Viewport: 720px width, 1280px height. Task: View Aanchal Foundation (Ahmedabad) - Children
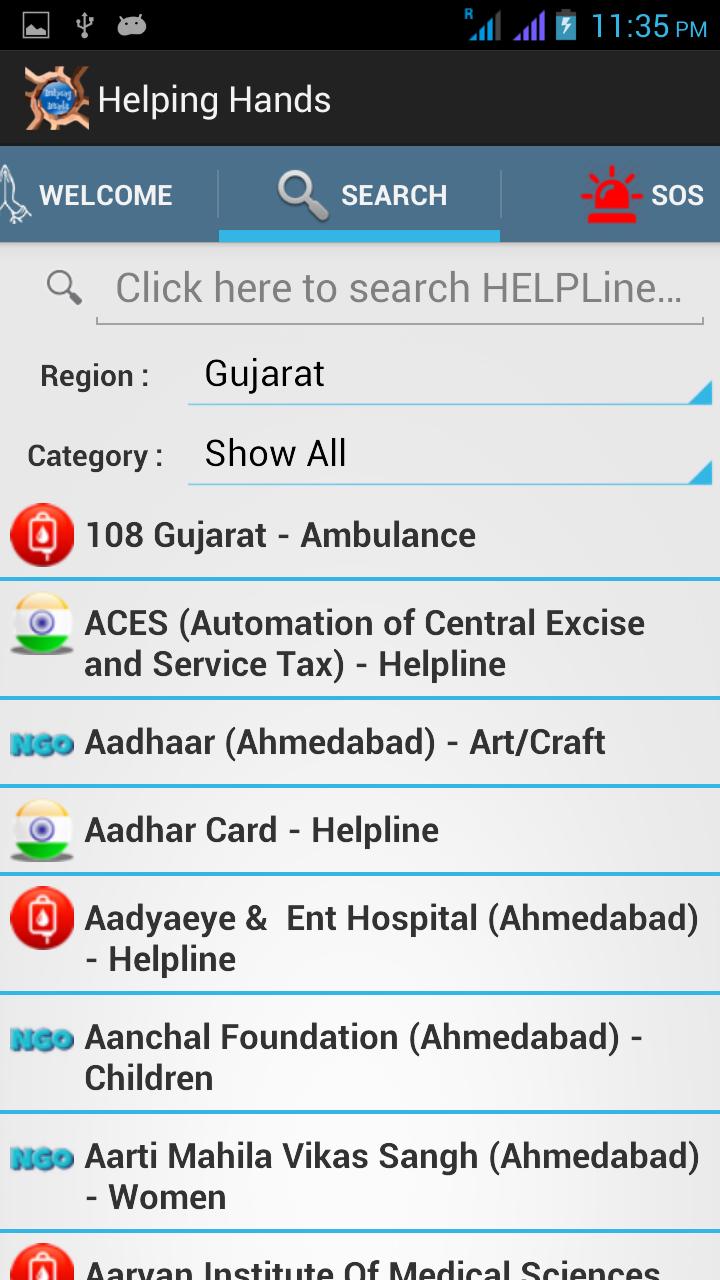click(360, 1057)
